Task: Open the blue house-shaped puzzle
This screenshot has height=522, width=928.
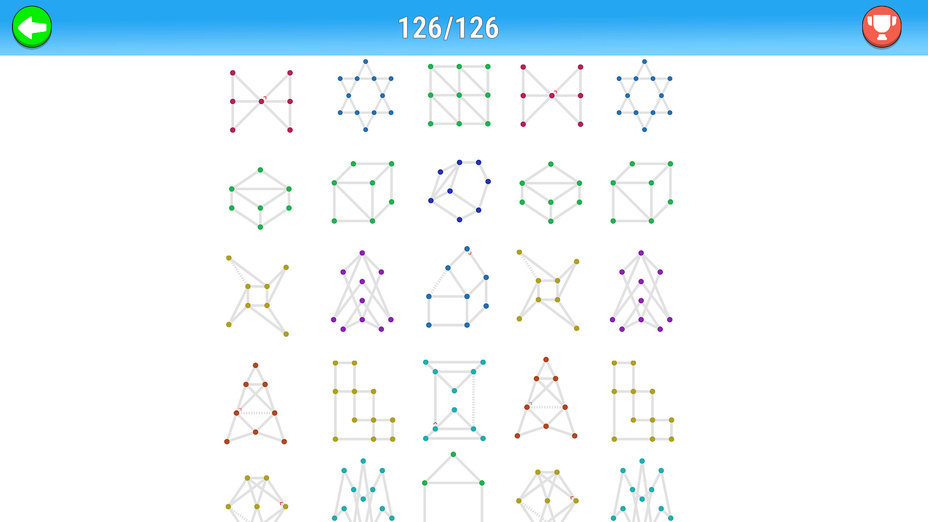Action: 458,288
